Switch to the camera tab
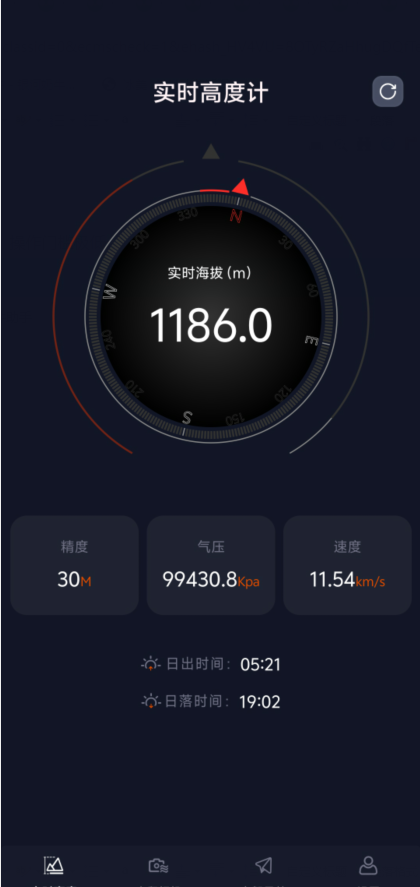Image resolution: width=420 pixels, height=887 pixels. coord(158,866)
